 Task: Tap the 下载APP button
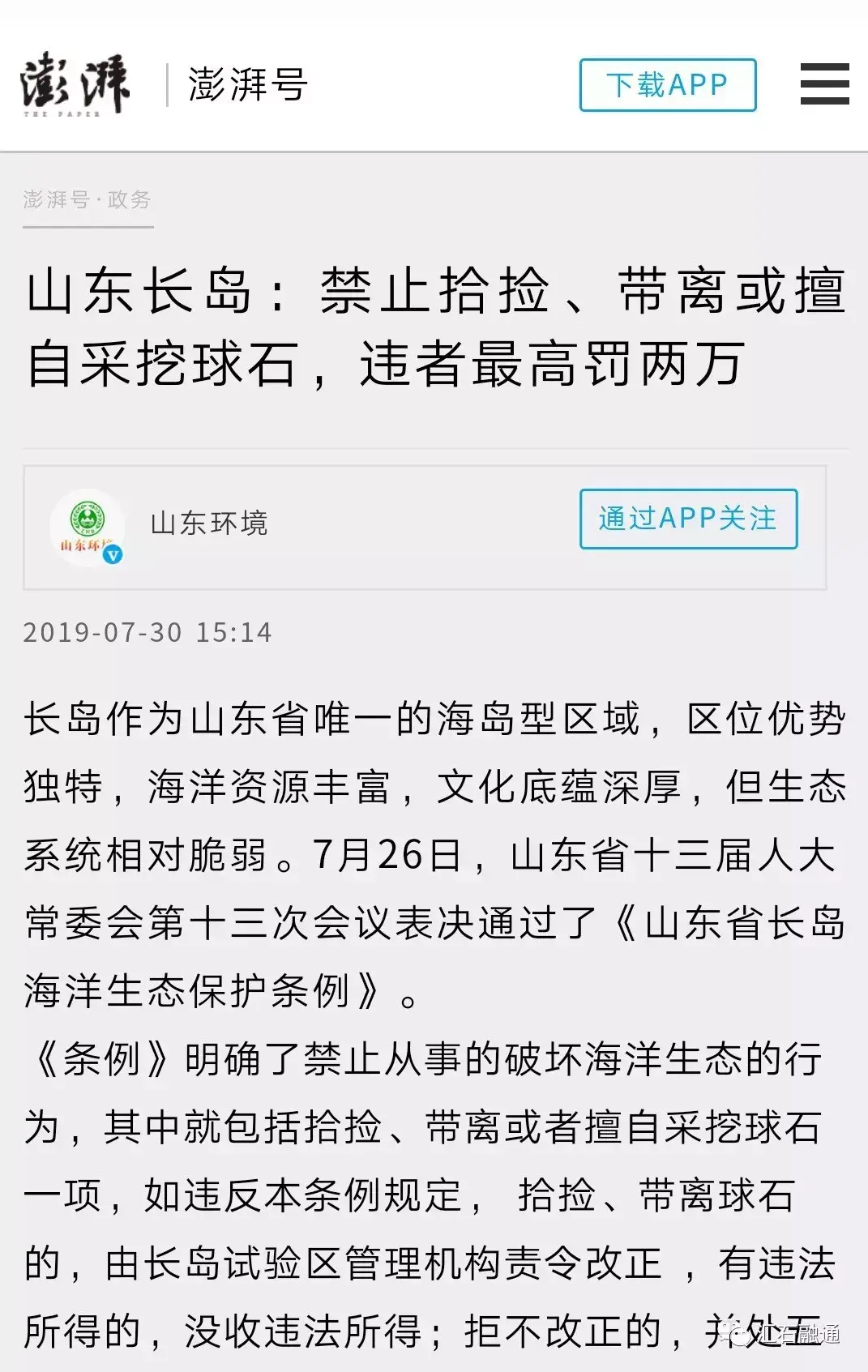point(667,85)
